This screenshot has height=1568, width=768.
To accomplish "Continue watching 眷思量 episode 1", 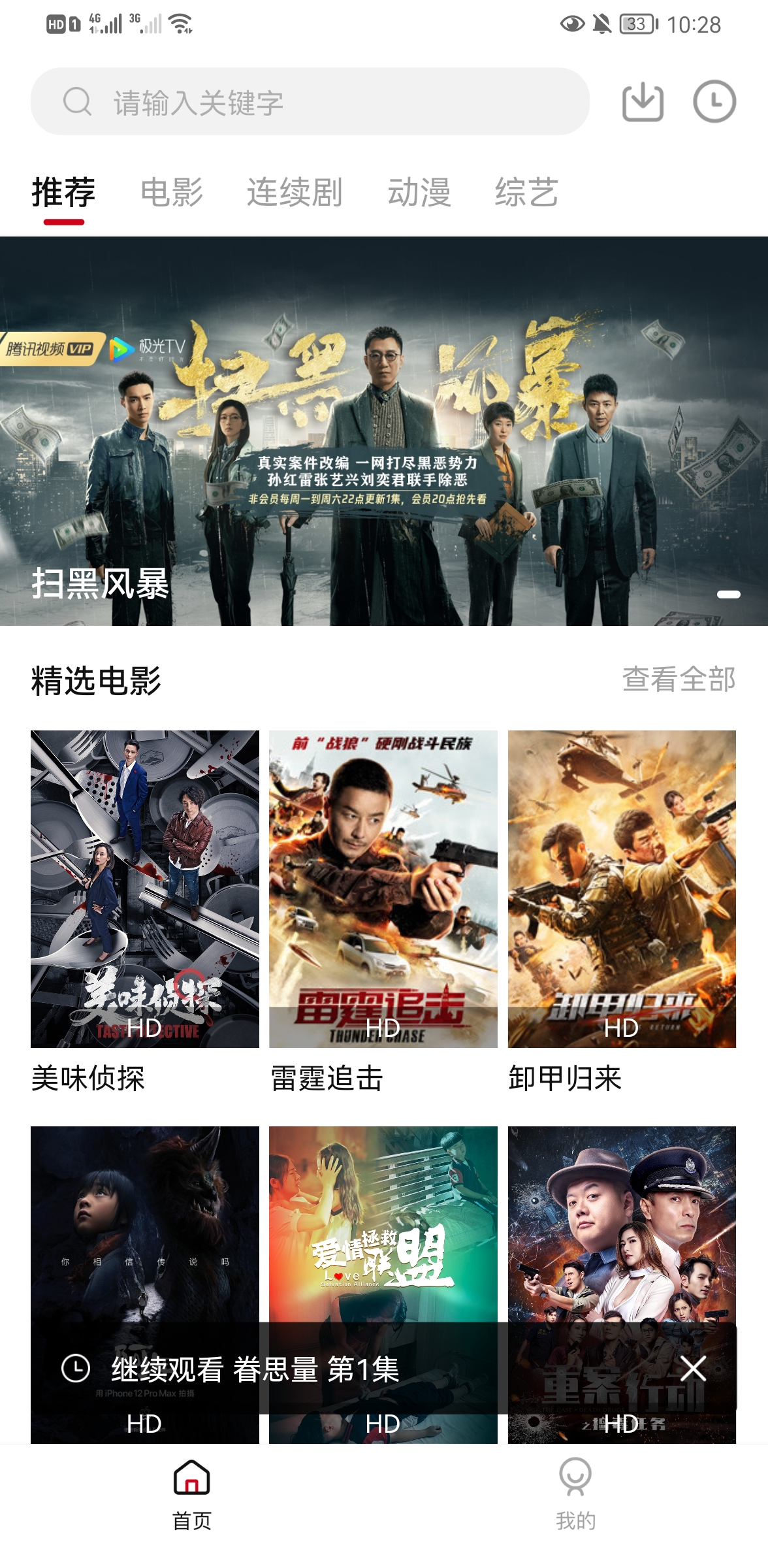I will [255, 1369].
